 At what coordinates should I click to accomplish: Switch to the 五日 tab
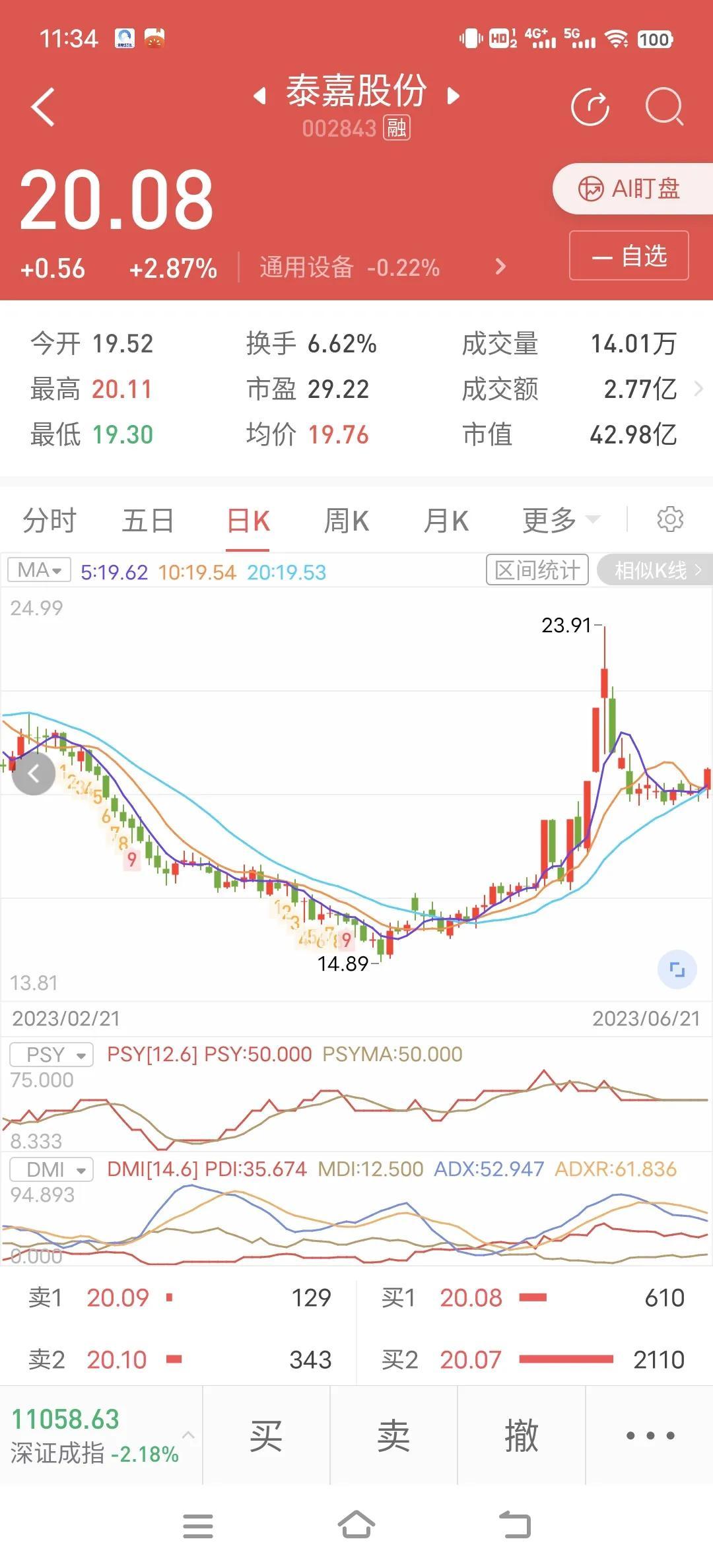[x=148, y=521]
